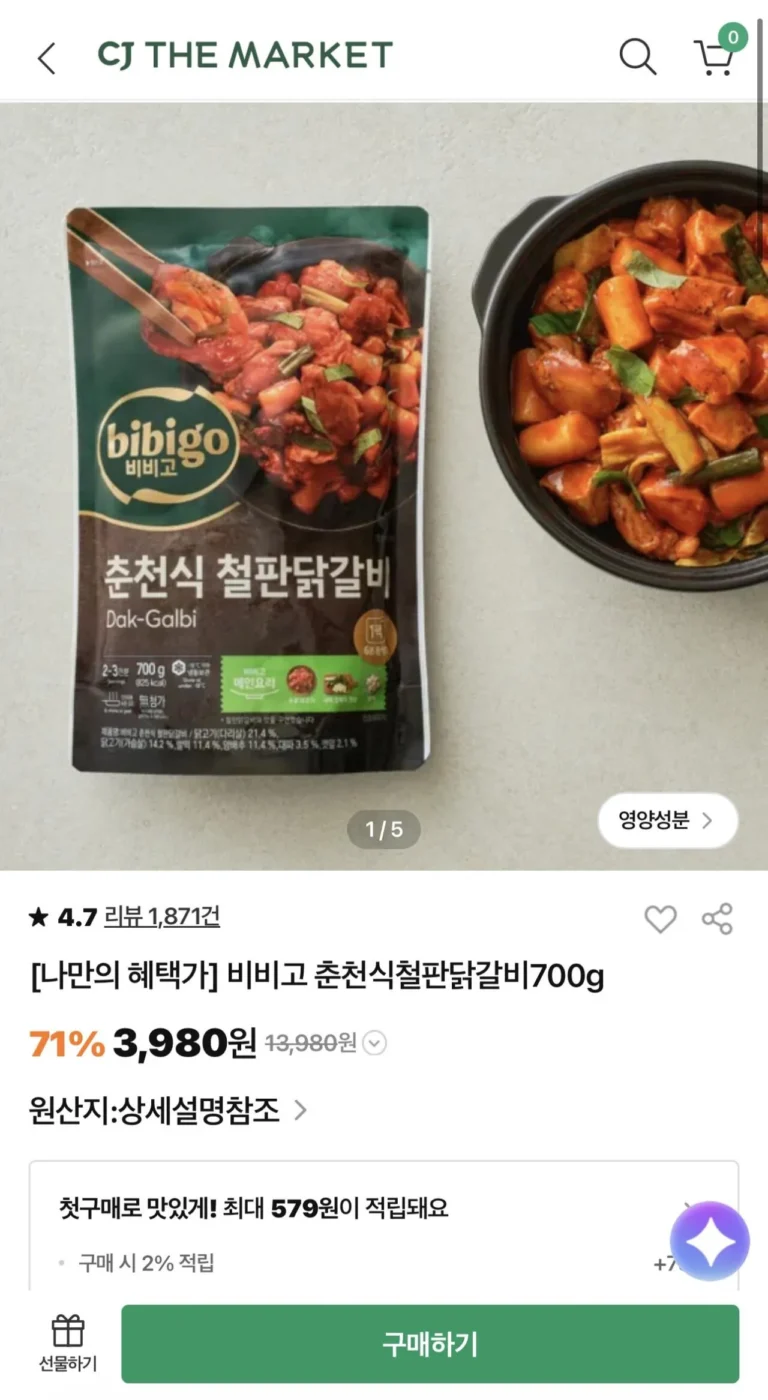This screenshot has width=768, height=1400.
Task: Tap the green 구매하기 button
Action: tap(430, 1343)
